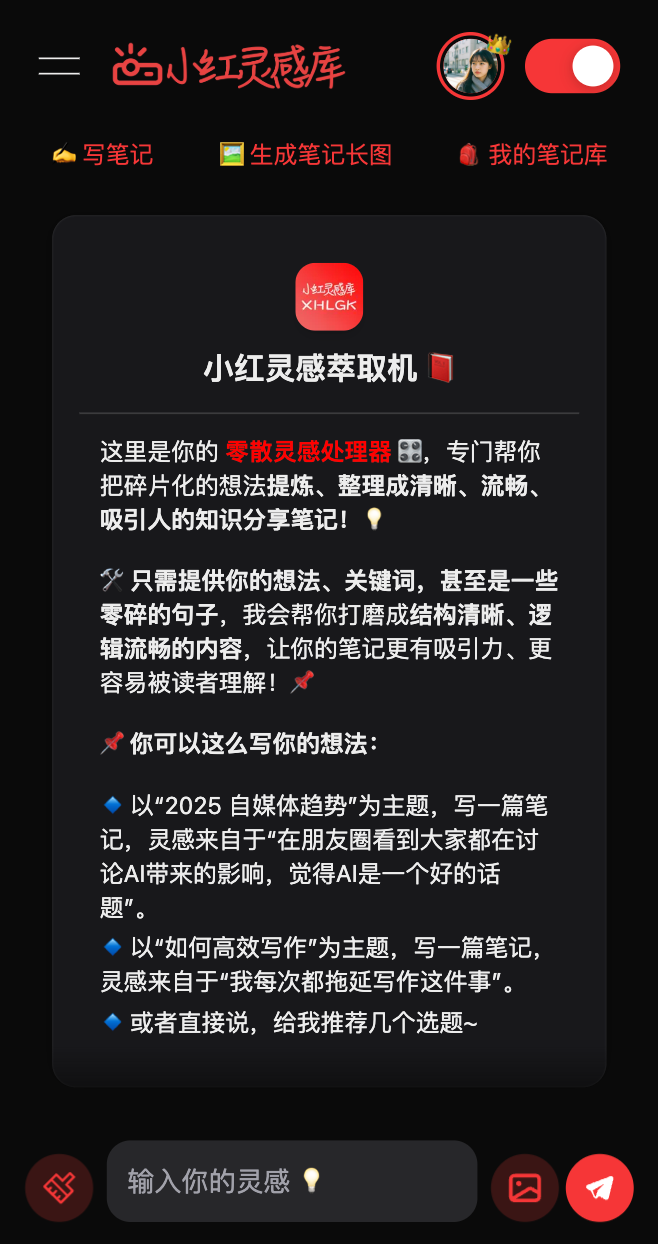This screenshot has height=1244, width=658.
Task: Switch to the 写笔记 tab
Action: 102,155
